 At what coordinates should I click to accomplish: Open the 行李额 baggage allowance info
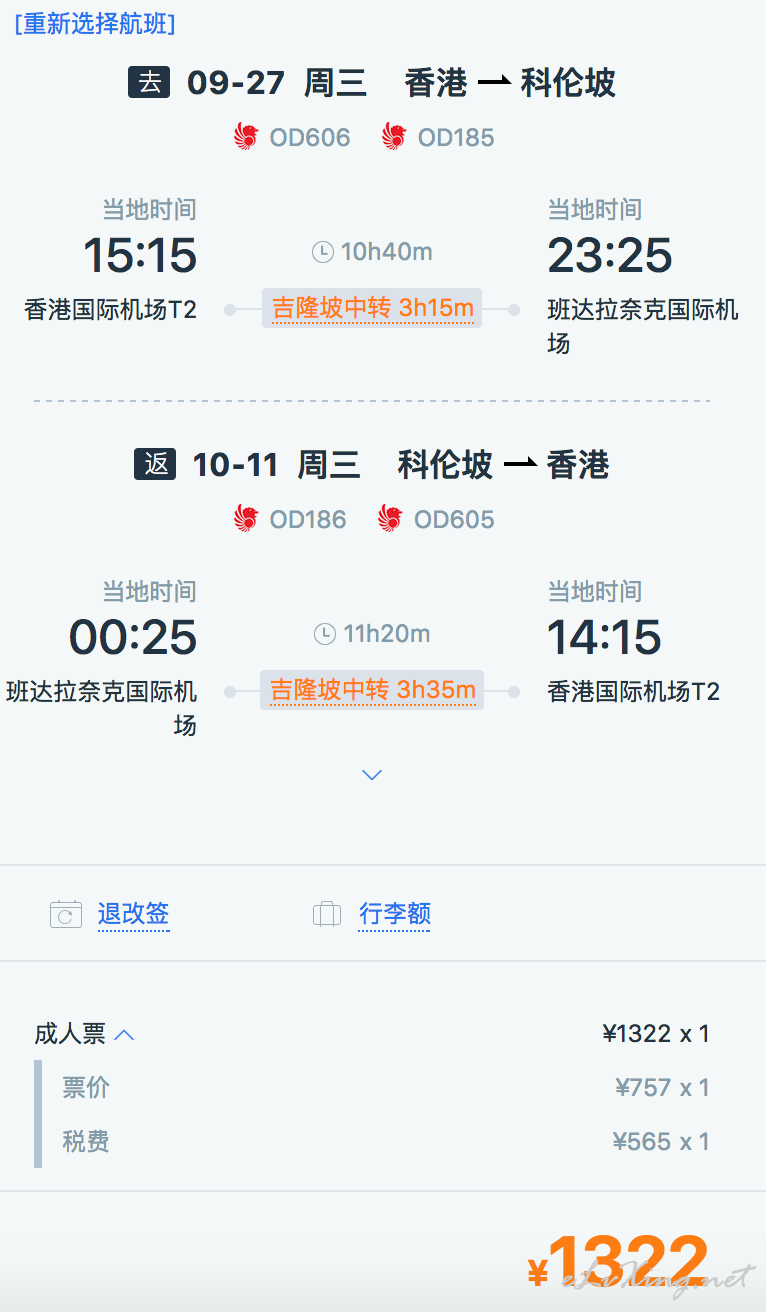point(394,914)
